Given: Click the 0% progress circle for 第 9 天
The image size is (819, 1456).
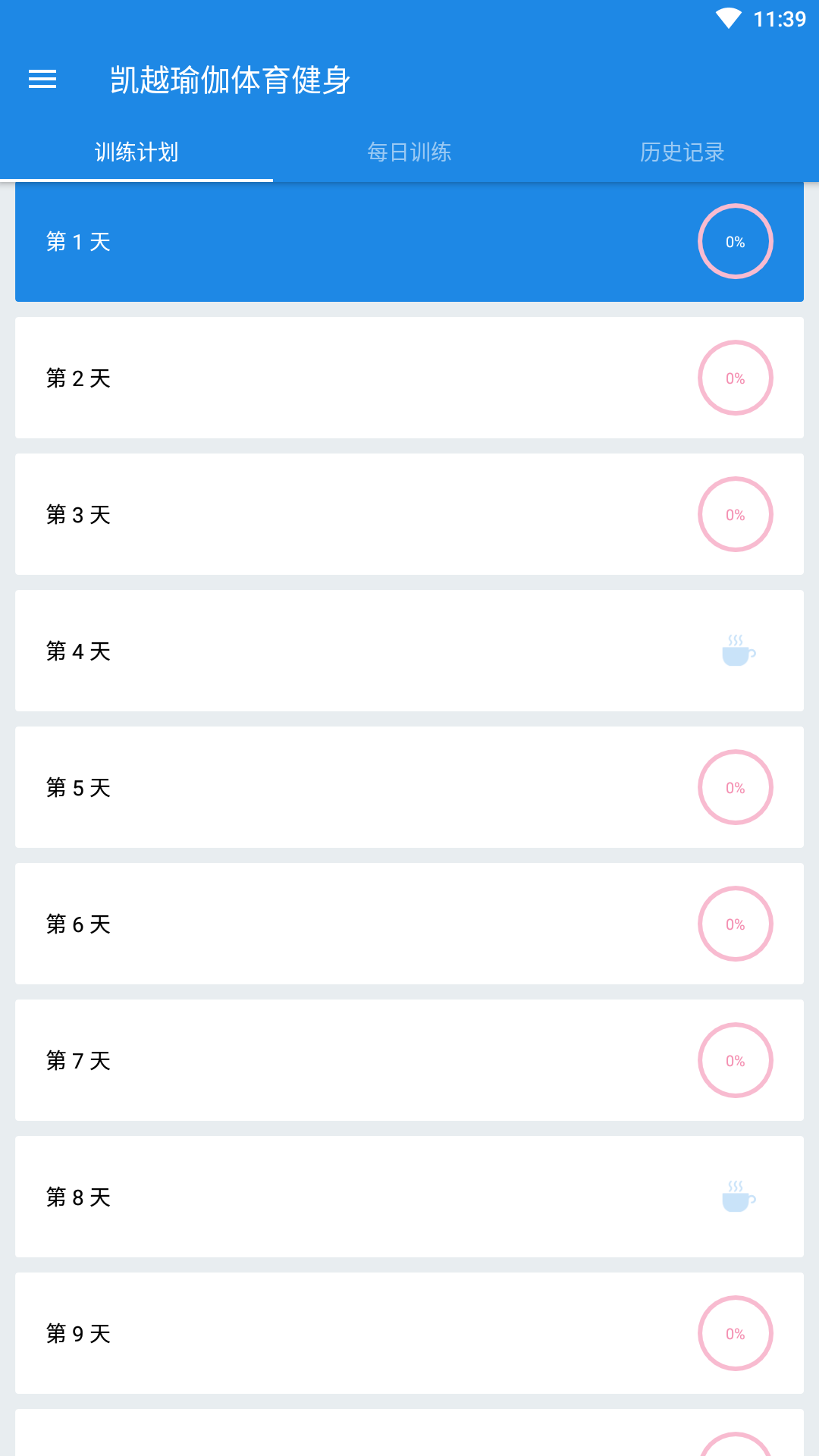Looking at the screenshot, I should [736, 1333].
